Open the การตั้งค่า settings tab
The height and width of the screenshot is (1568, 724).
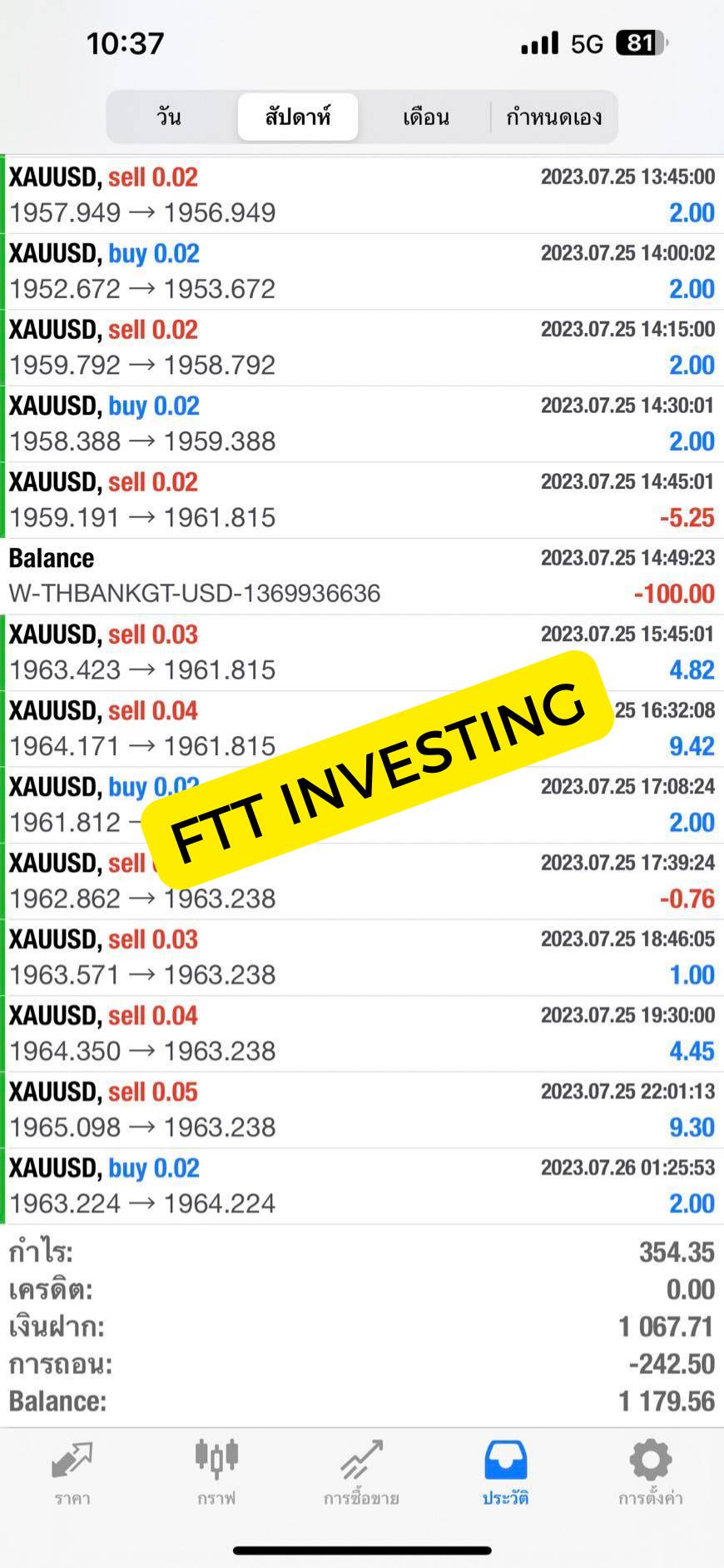pyautogui.click(x=650, y=1473)
